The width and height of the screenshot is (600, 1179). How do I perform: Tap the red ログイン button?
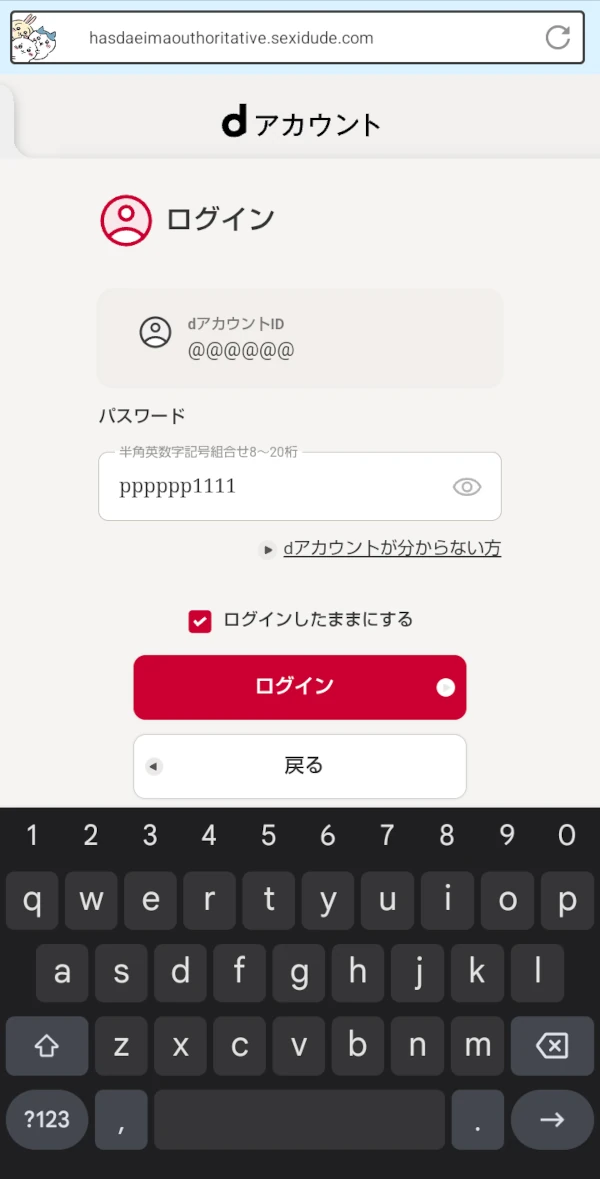click(x=299, y=687)
